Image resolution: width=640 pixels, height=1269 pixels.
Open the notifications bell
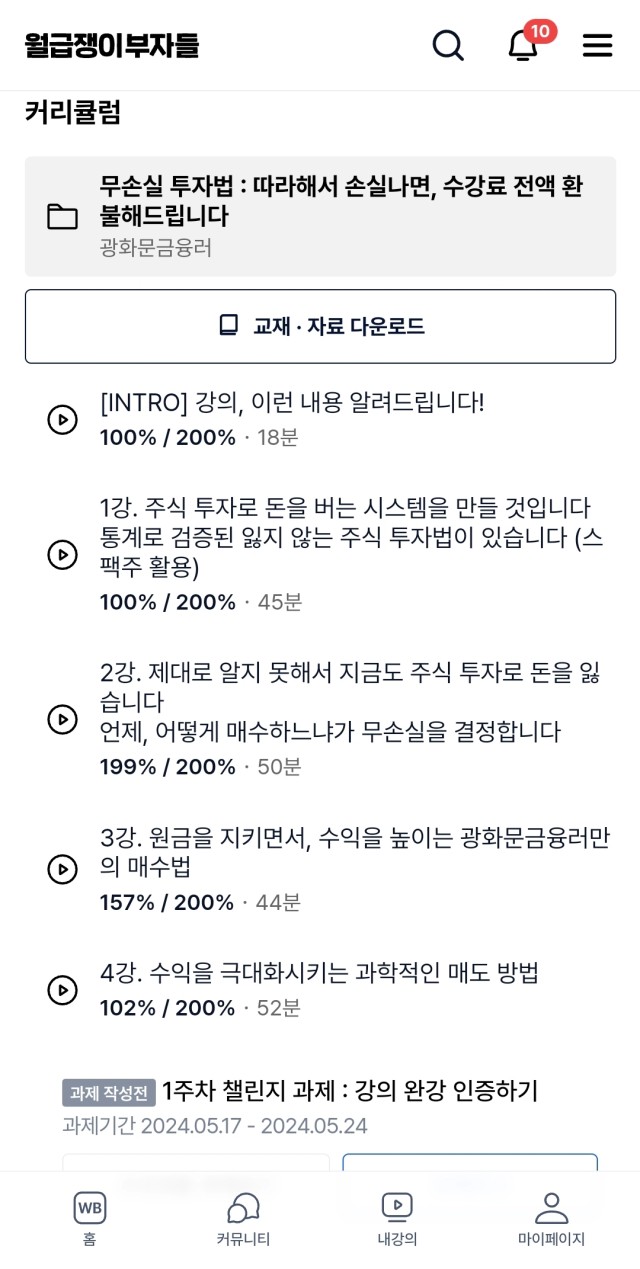(x=523, y=45)
